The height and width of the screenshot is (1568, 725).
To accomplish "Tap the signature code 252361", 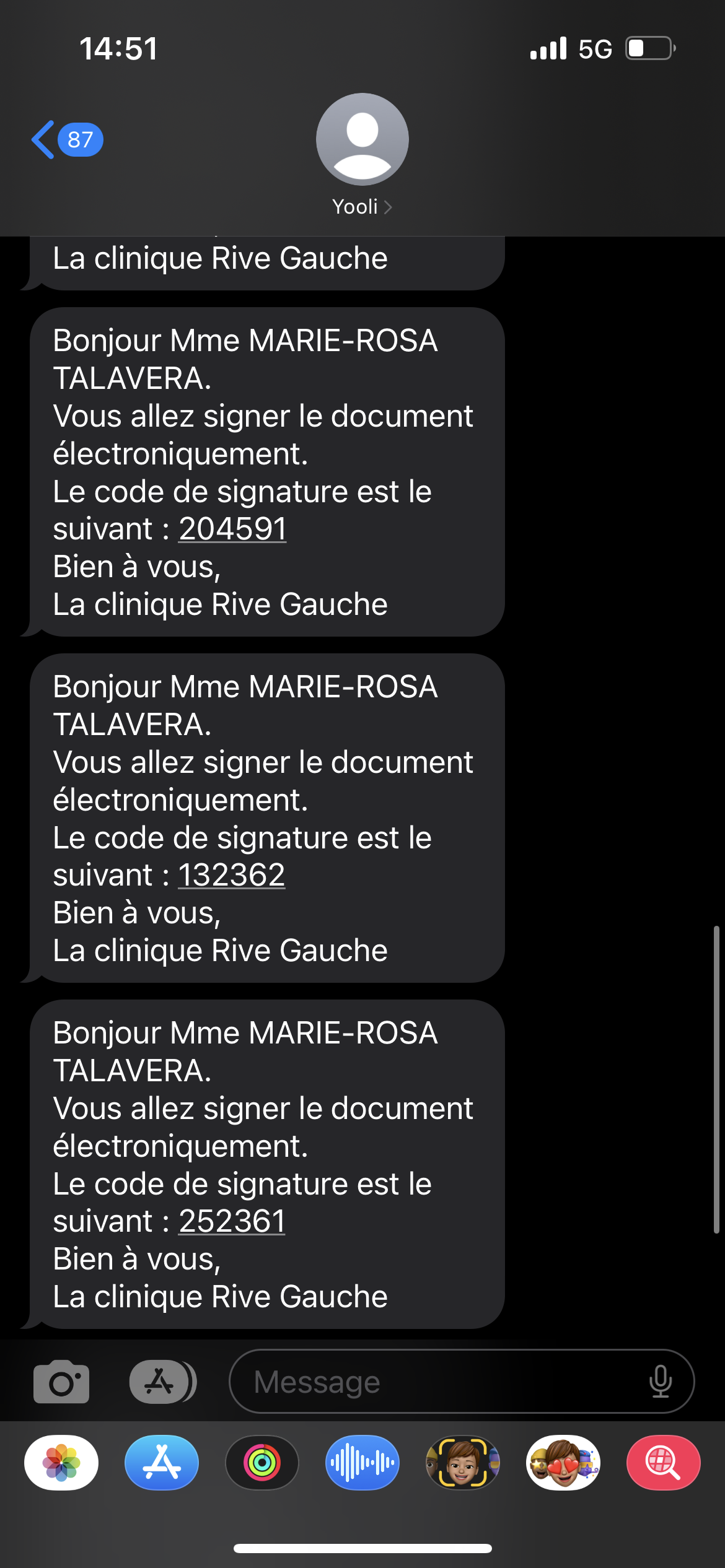I will (x=232, y=1221).
